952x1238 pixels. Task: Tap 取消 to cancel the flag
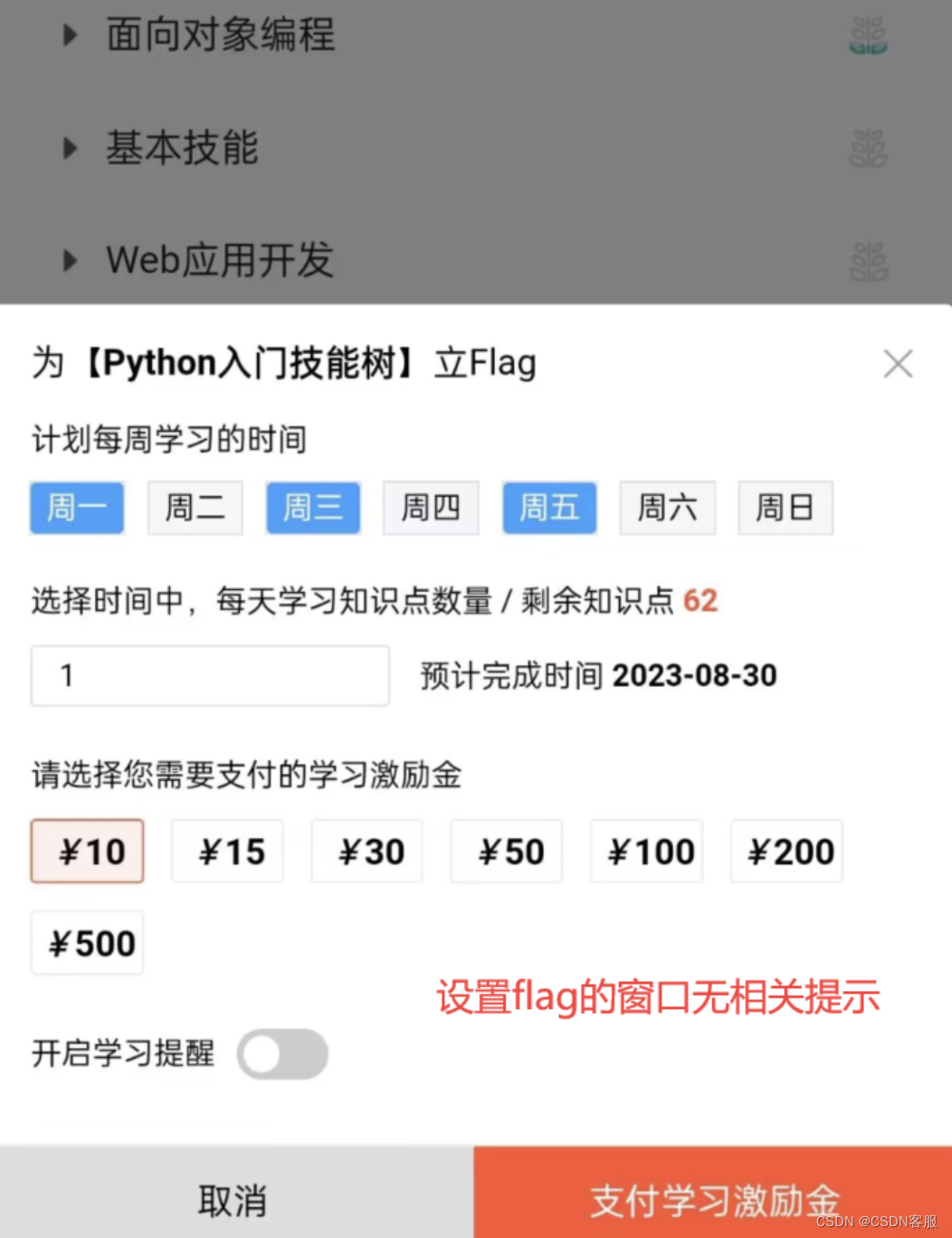tap(233, 1200)
